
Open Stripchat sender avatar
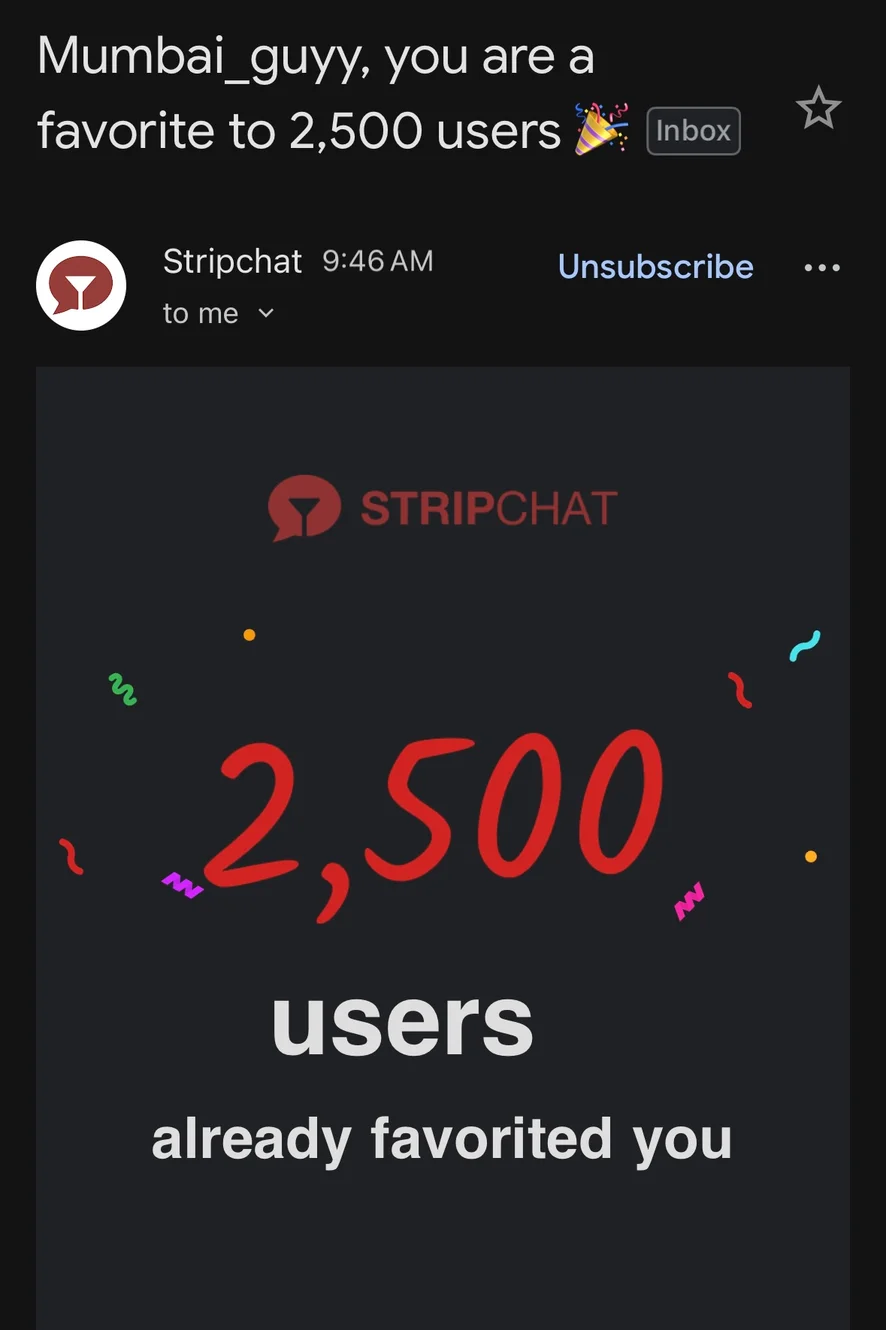coord(81,285)
